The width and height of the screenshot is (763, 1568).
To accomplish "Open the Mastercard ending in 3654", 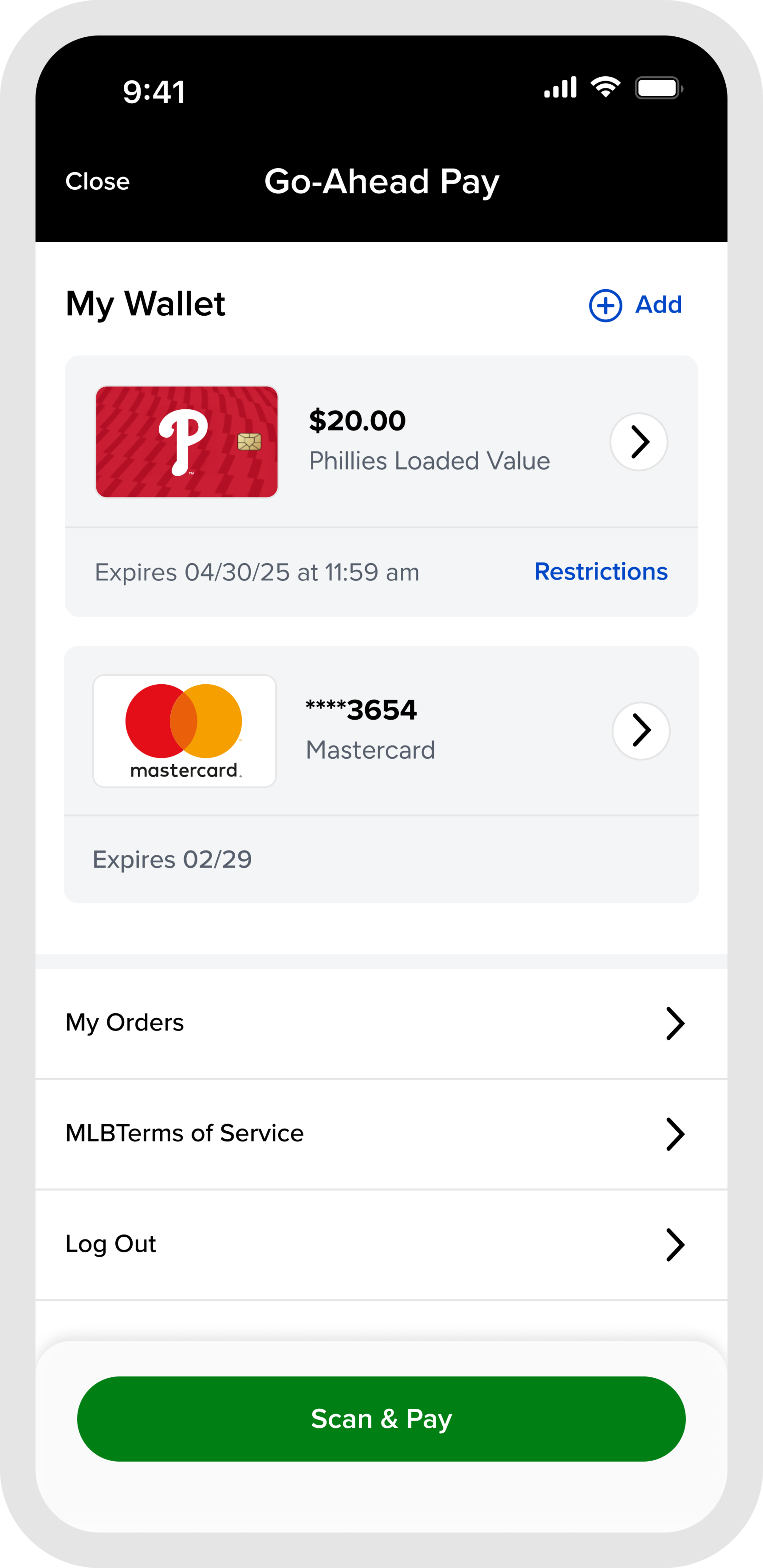I will pos(640,730).
